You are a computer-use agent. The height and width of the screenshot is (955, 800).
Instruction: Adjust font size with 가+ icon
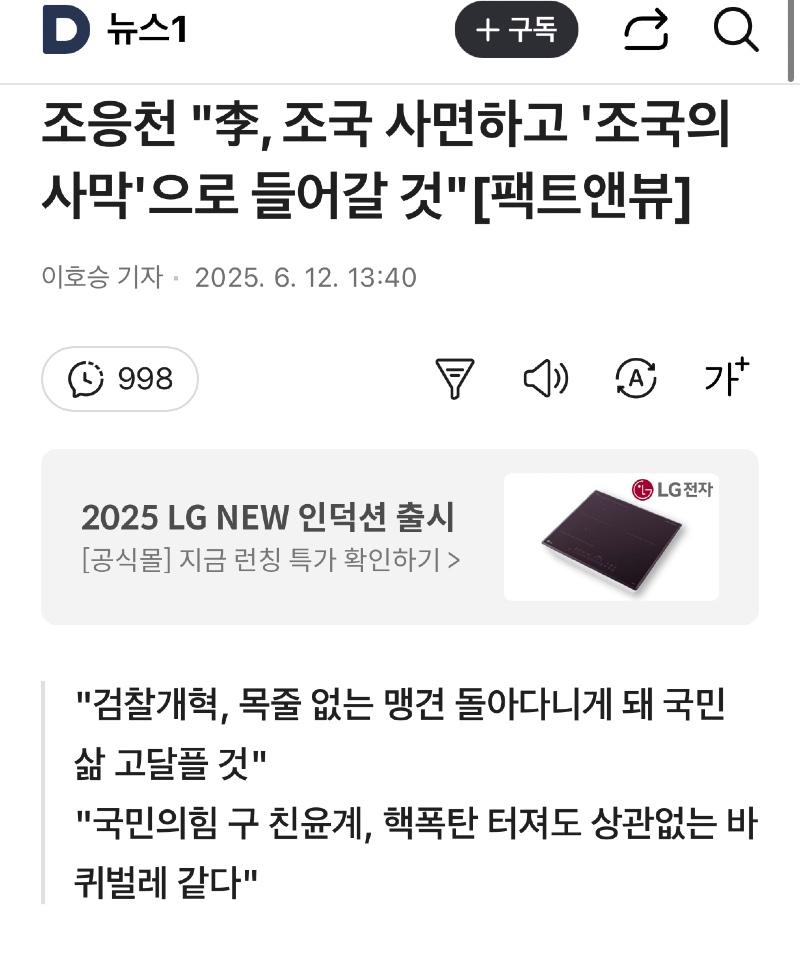click(726, 378)
